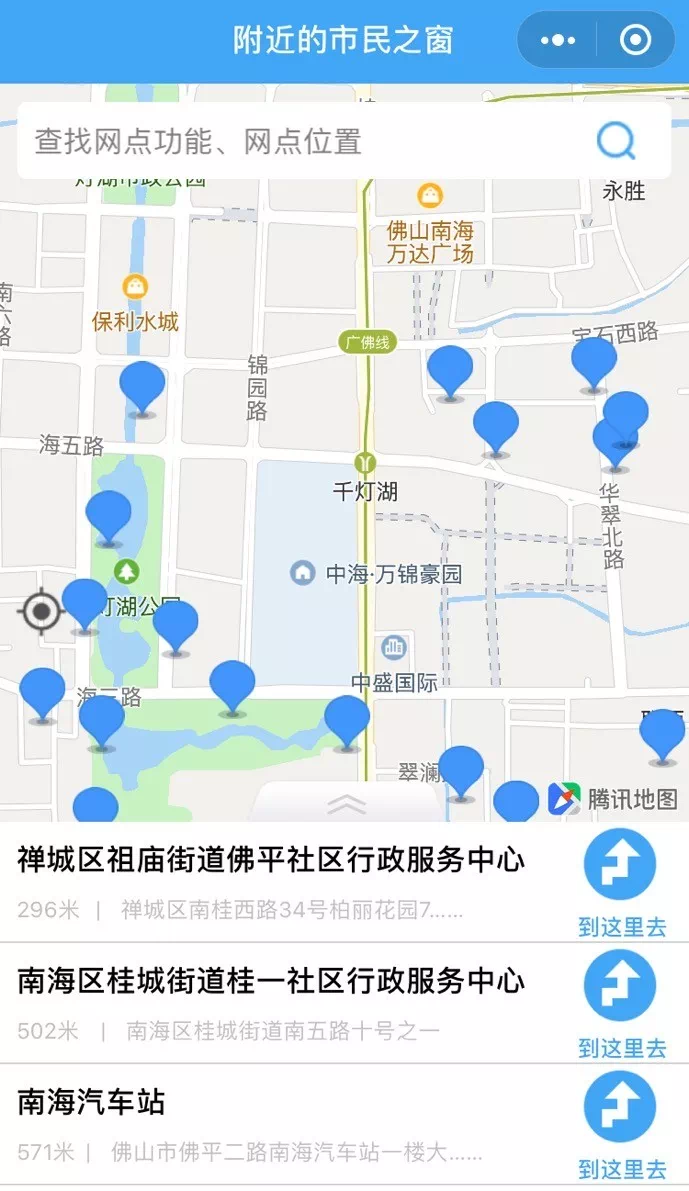
Task: Tap the magnifier search icon
Action: point(616,141)
